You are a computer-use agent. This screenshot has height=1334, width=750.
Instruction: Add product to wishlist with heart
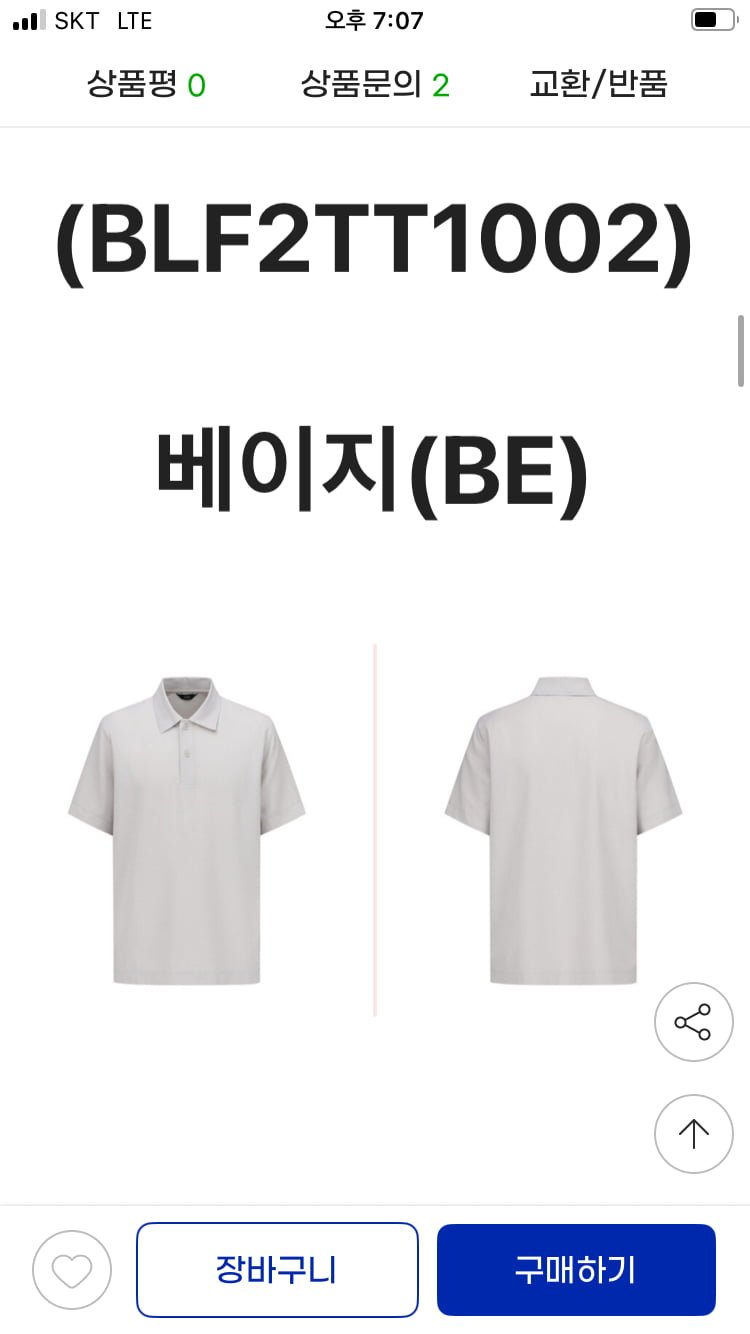pyautogui.click(x=72, y=1270)
